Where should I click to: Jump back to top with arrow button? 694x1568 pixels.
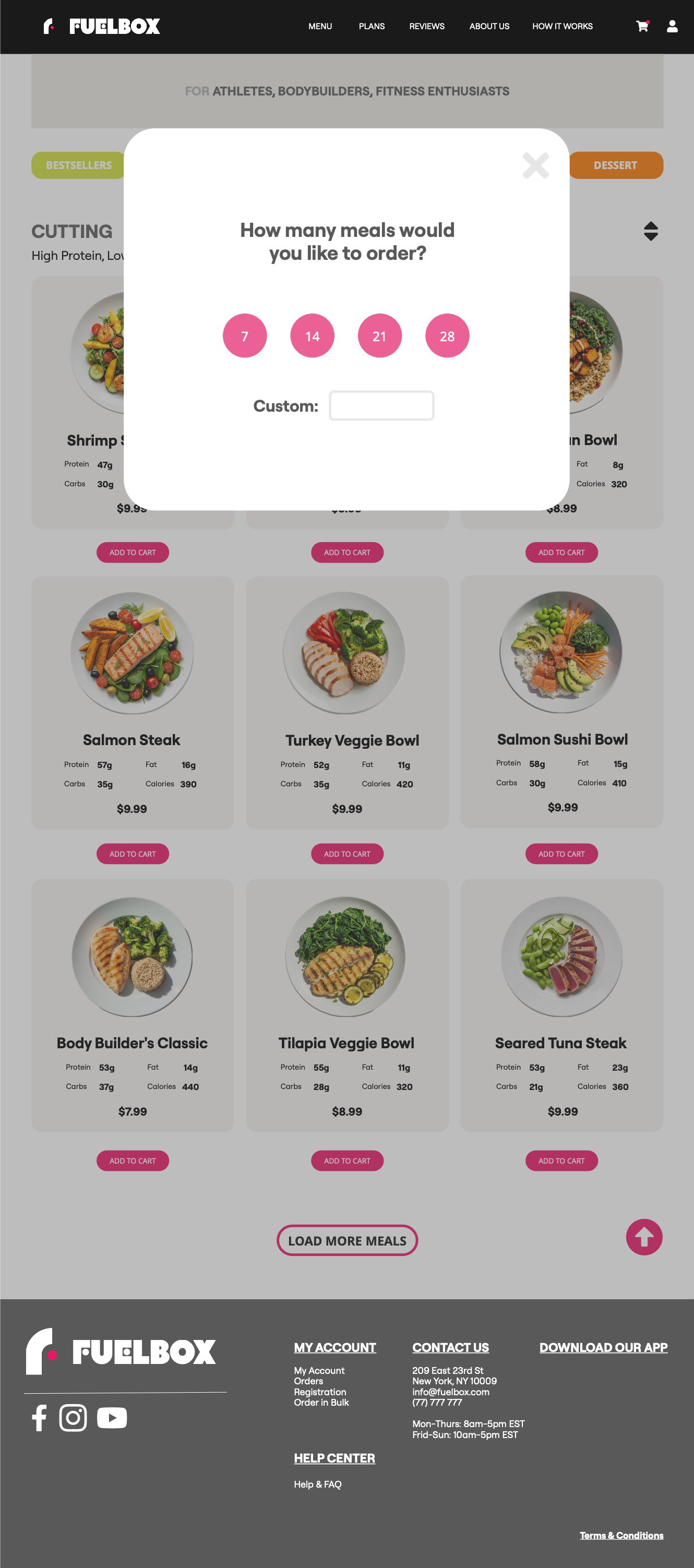(x=644, y=1237)
